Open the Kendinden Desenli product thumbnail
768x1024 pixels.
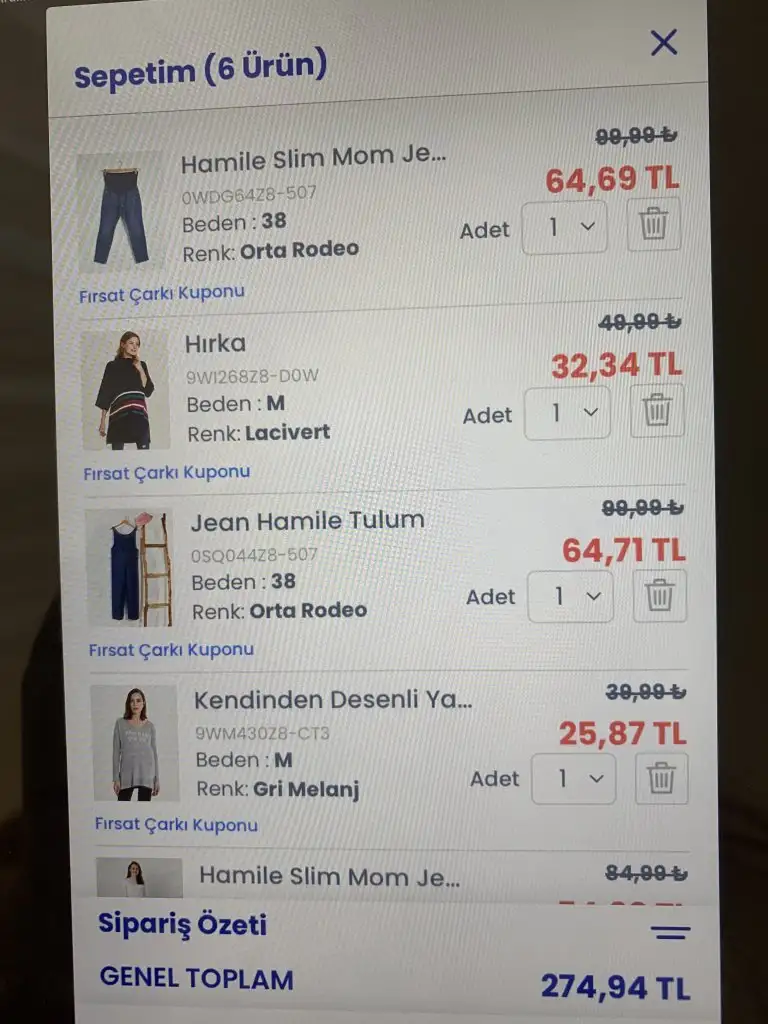[x=134, y=743]
